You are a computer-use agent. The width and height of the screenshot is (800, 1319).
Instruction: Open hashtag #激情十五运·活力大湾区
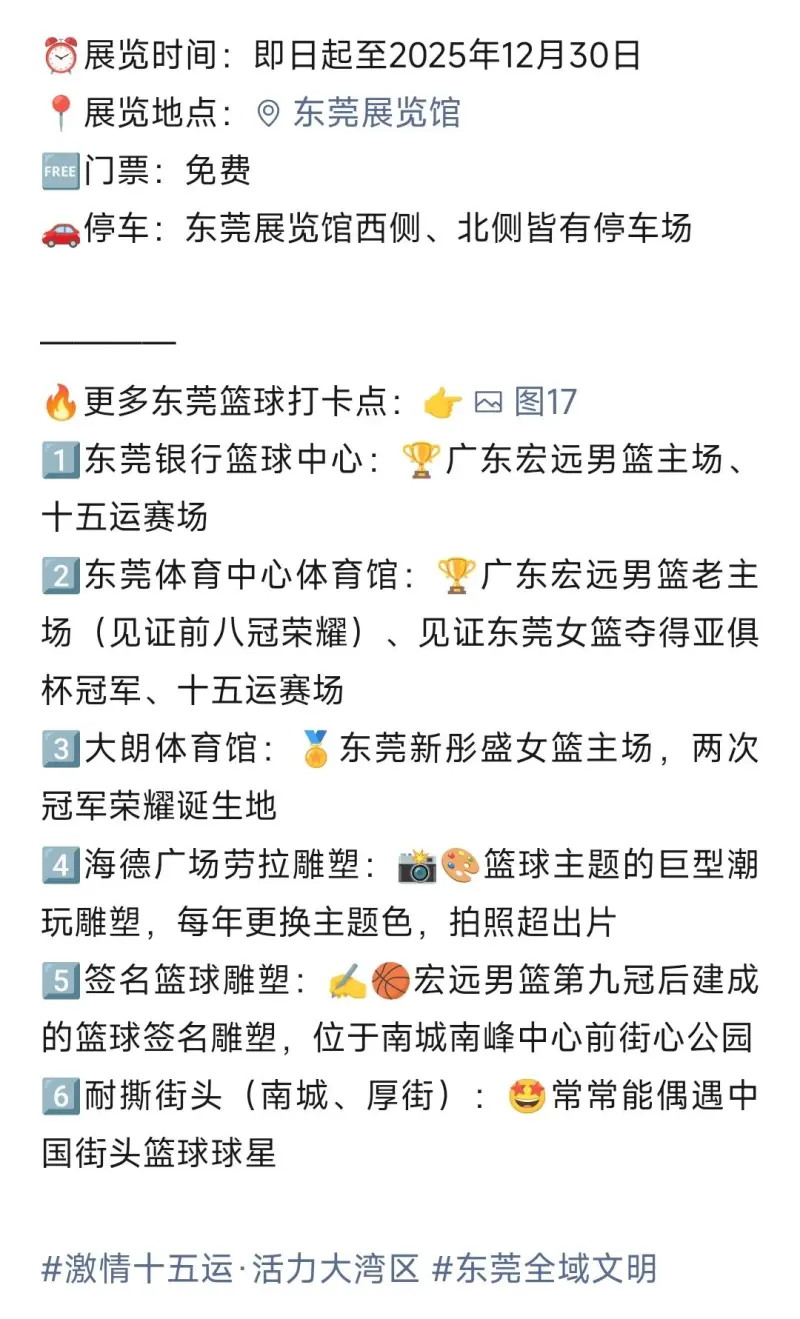point(230,1269)
